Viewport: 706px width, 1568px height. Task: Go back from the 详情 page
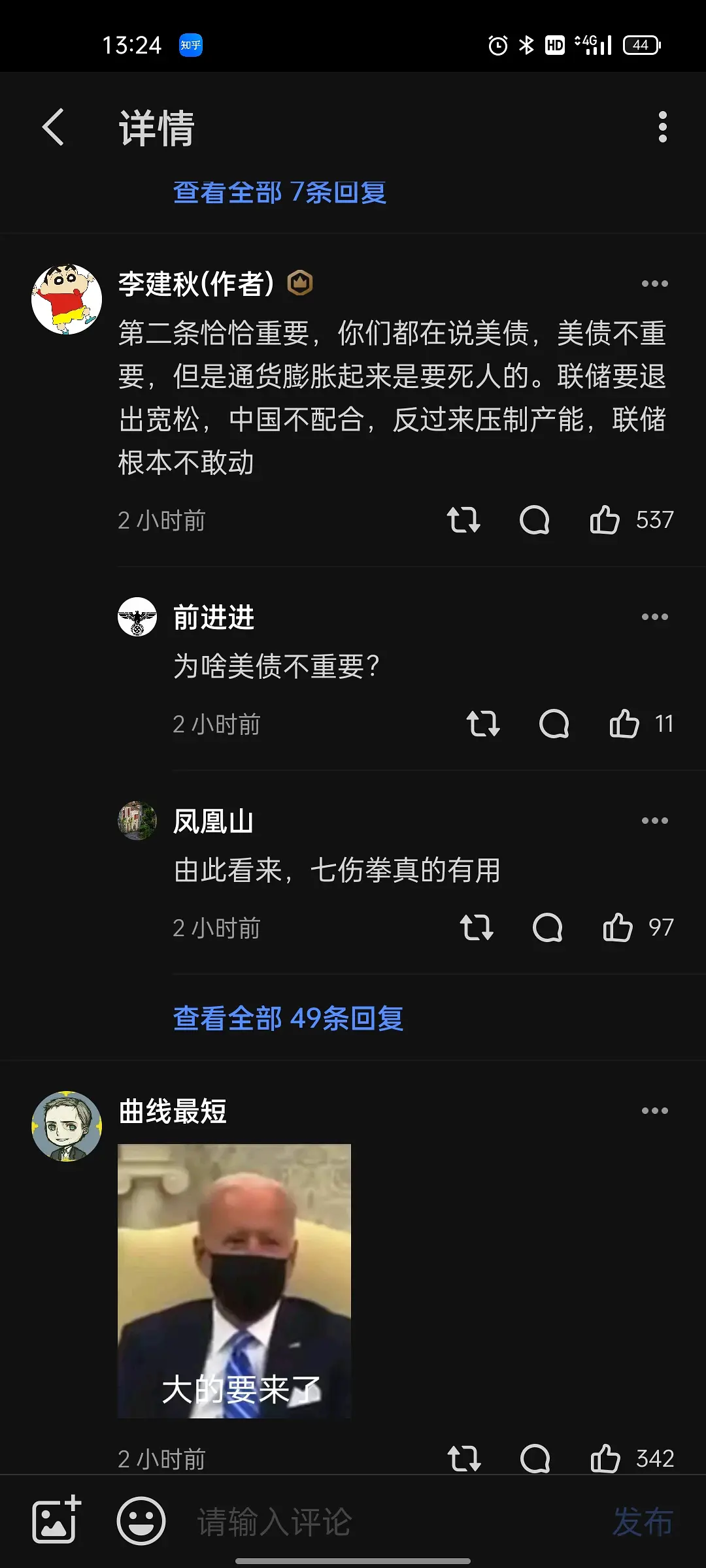pos(54,127)
